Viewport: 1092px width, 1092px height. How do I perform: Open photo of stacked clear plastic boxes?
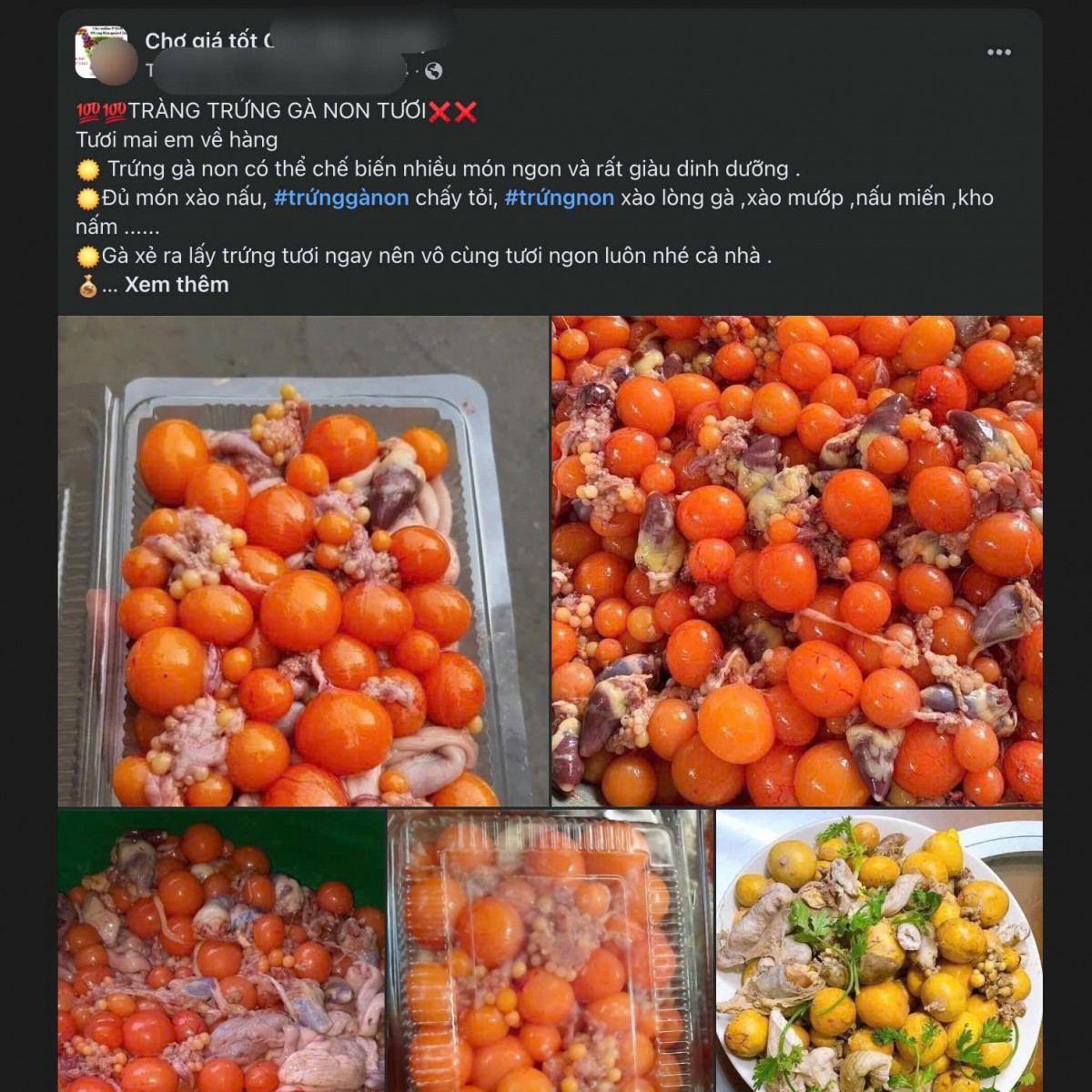551,950
